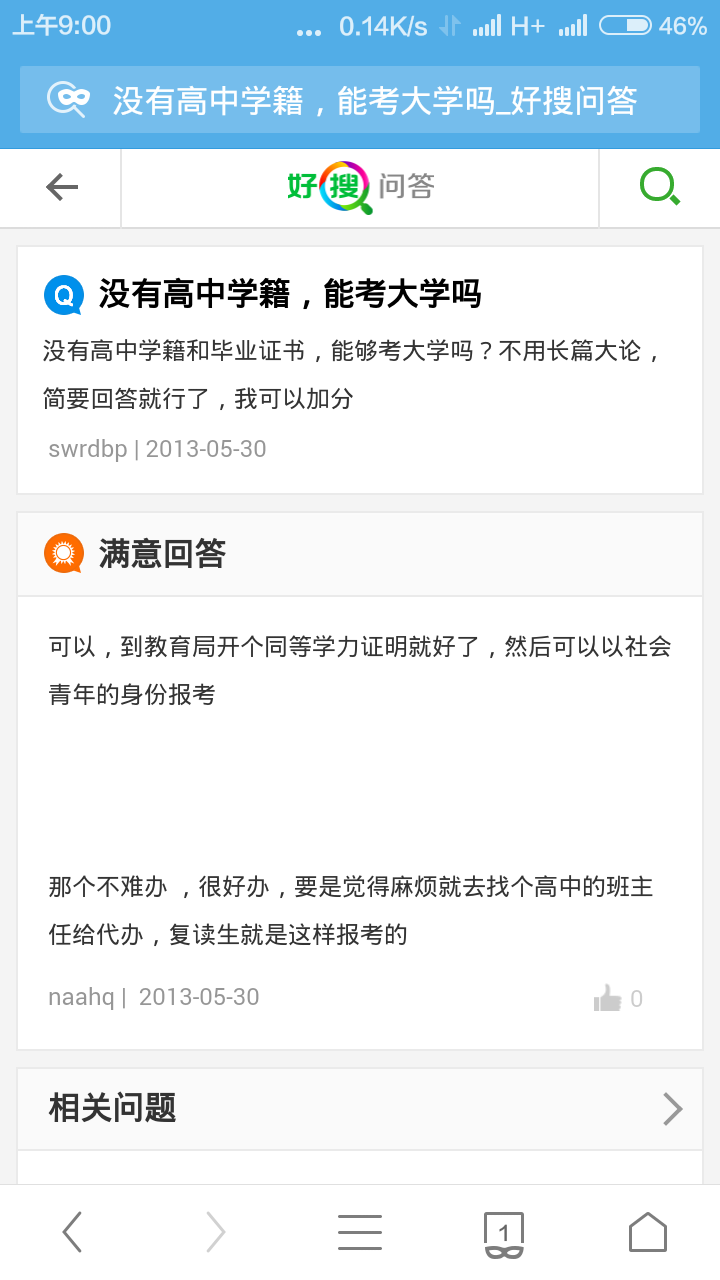Expand the 相关问题 section
This screenshot has width=720, height=1280.
tap(360, 1108)
